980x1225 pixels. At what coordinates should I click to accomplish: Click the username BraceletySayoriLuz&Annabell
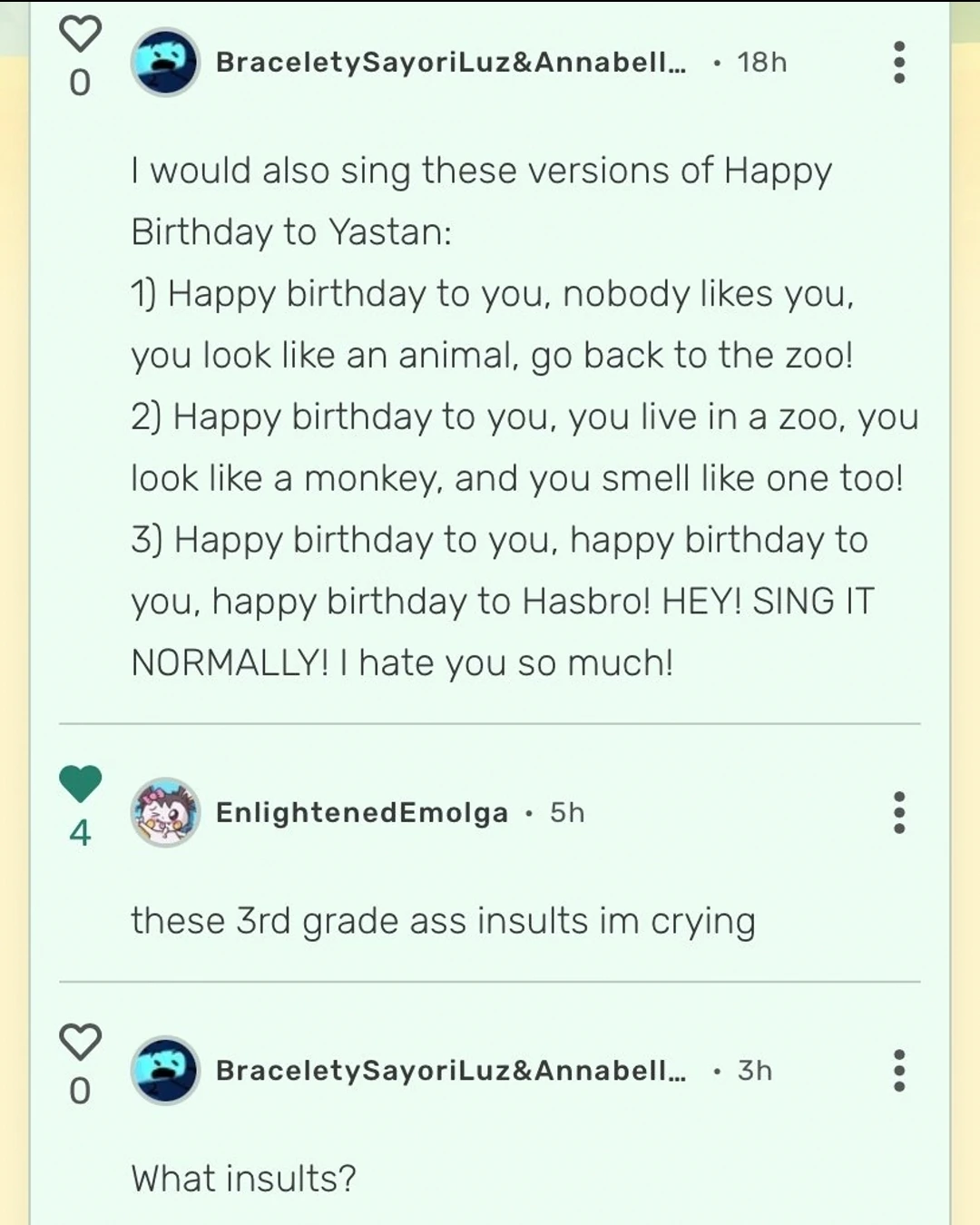(451, 62)
